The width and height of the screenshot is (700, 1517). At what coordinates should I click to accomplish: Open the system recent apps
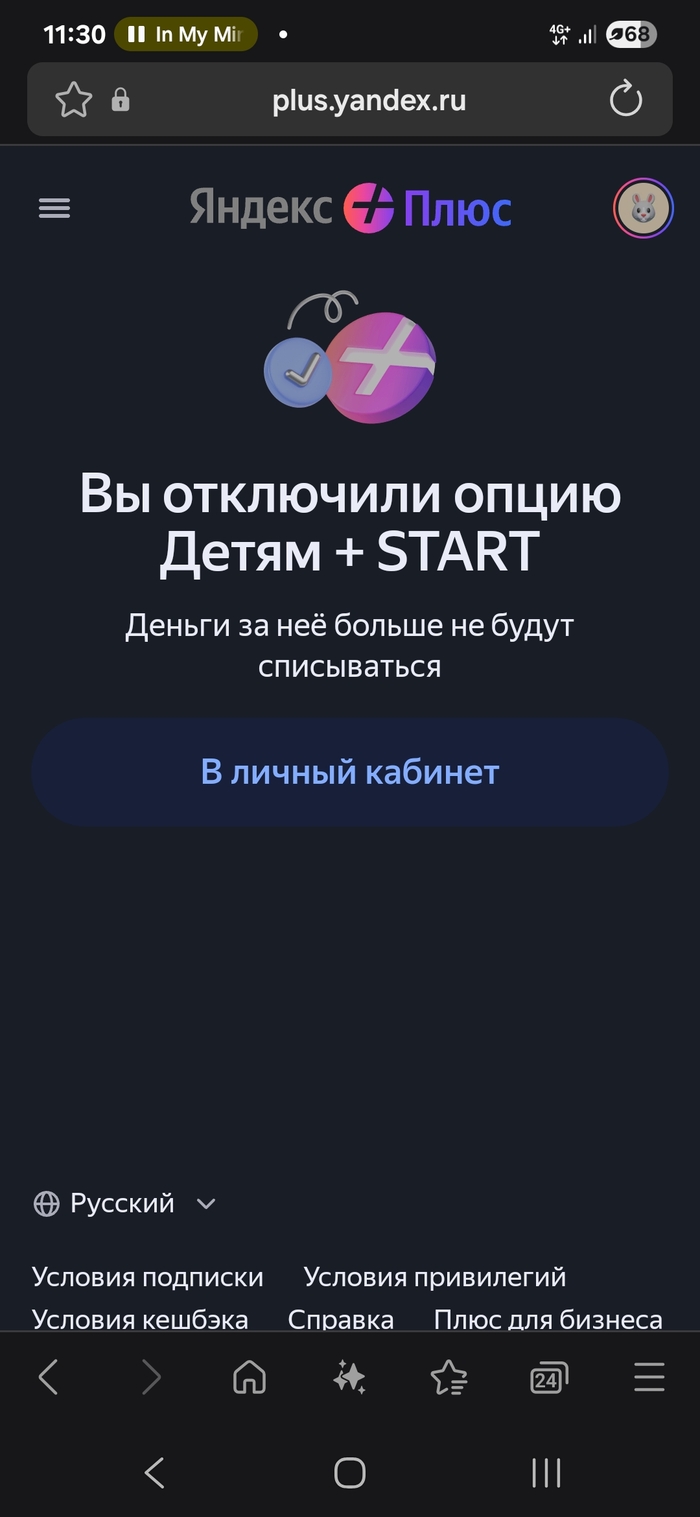(546, 1472)
